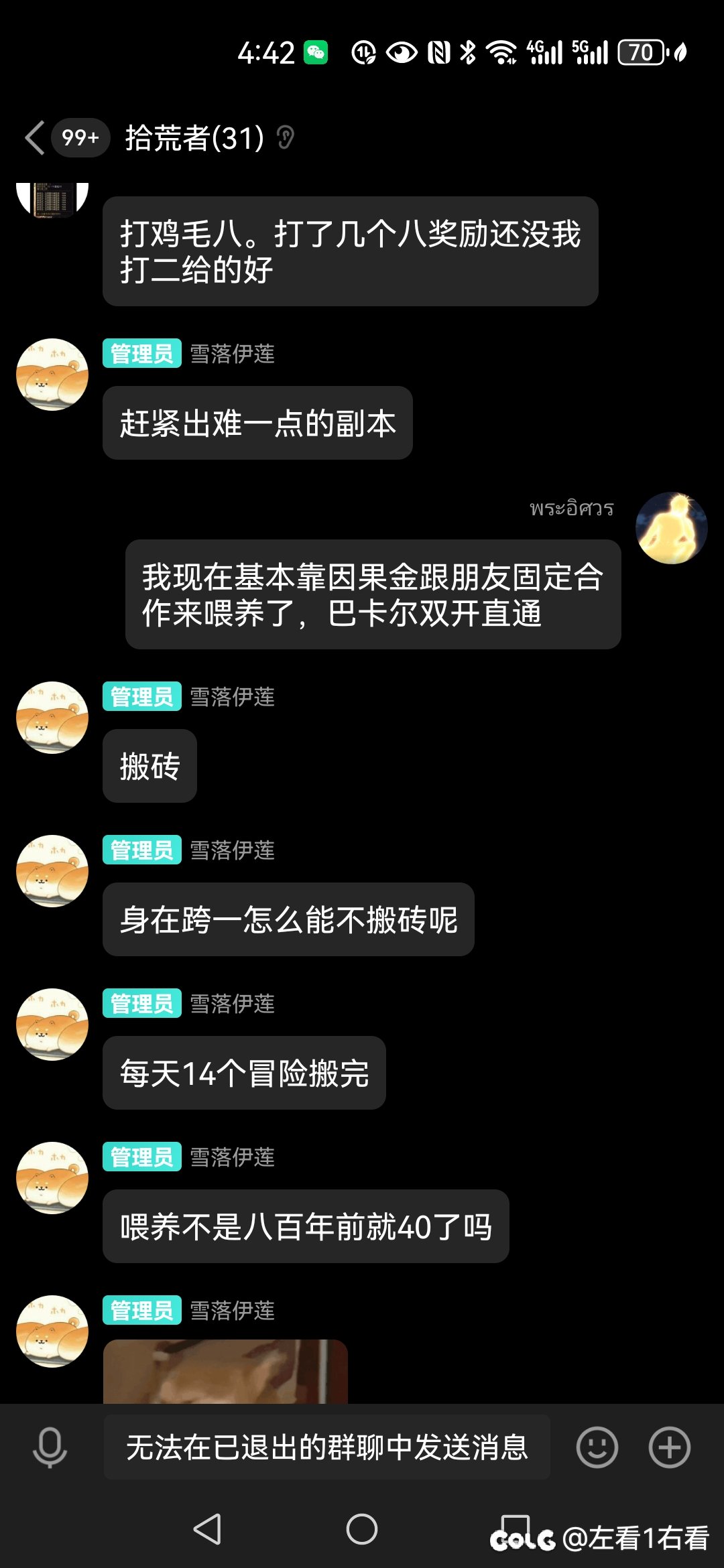The height and width of the screenshot is (1568, 724).
Task: Go to the system home screen
Action: point(362,1529)
